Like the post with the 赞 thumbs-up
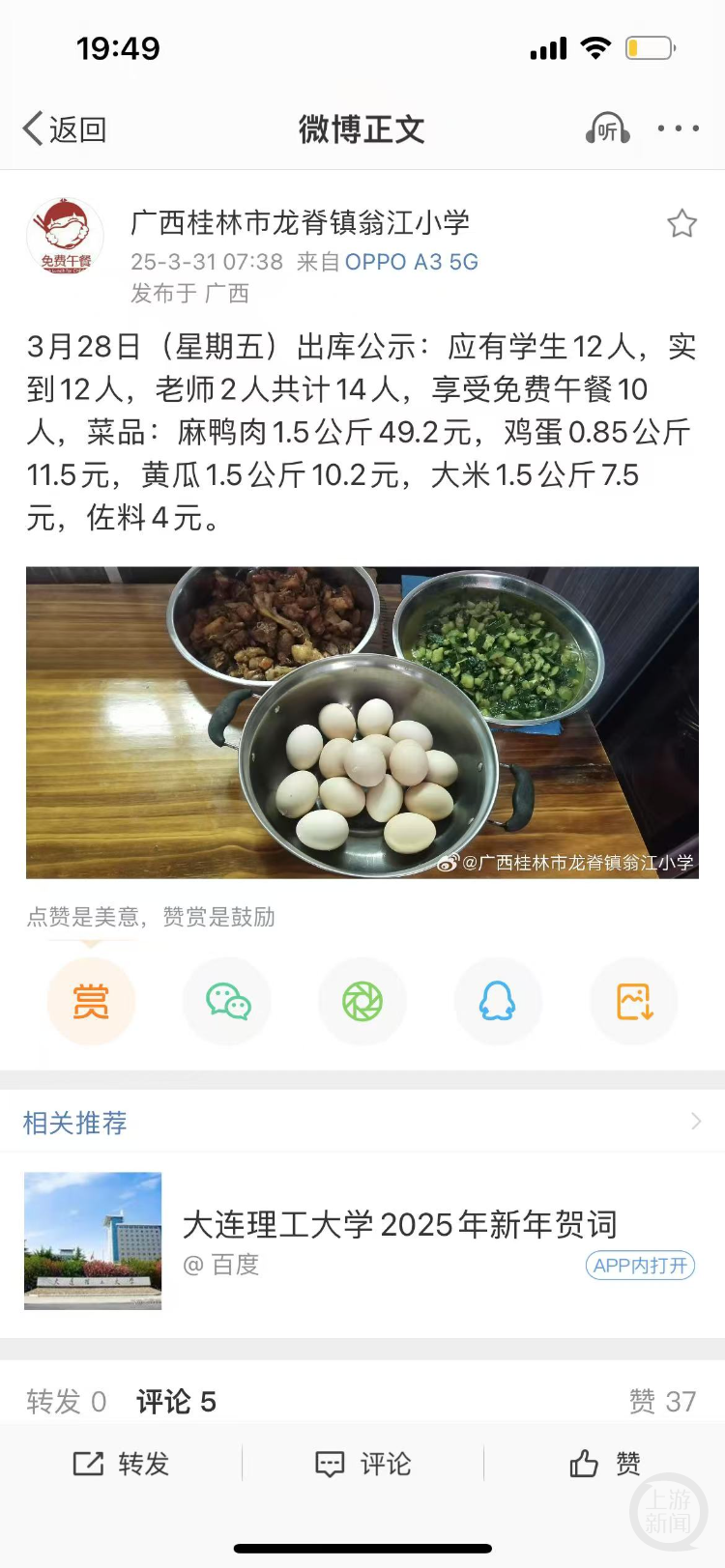 pos(605,1464)
